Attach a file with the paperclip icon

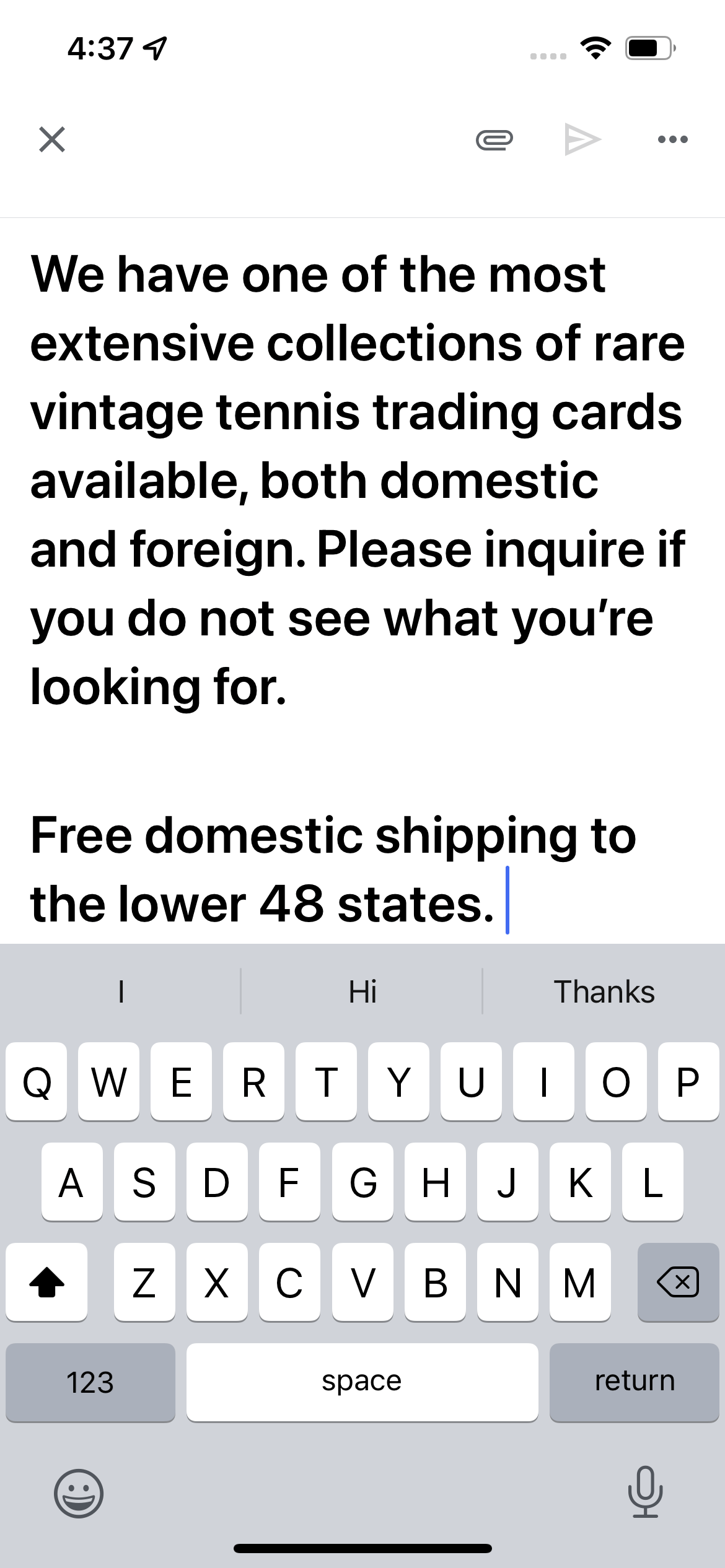coord(494,140)
